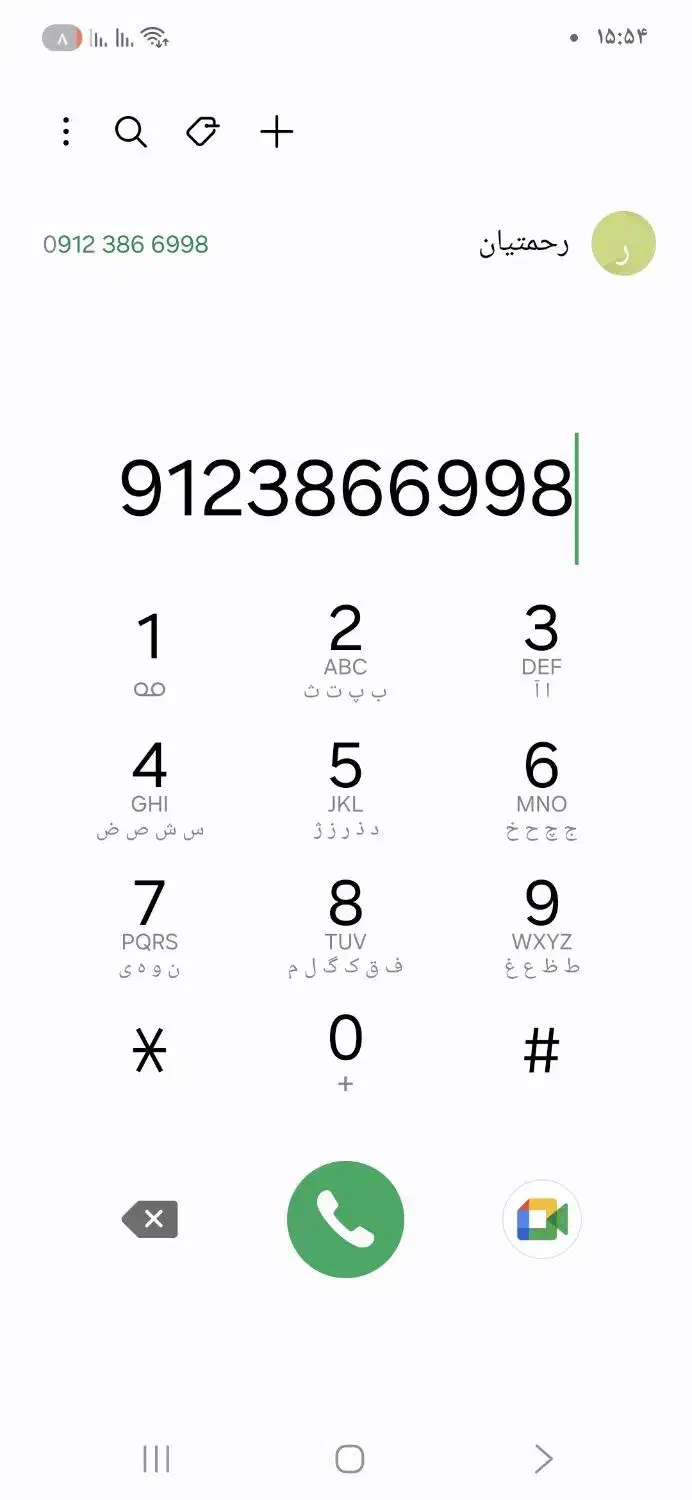Dial digit 1 on the keypad
Viewport: 692px width, 1500px height.
point(150,648)
